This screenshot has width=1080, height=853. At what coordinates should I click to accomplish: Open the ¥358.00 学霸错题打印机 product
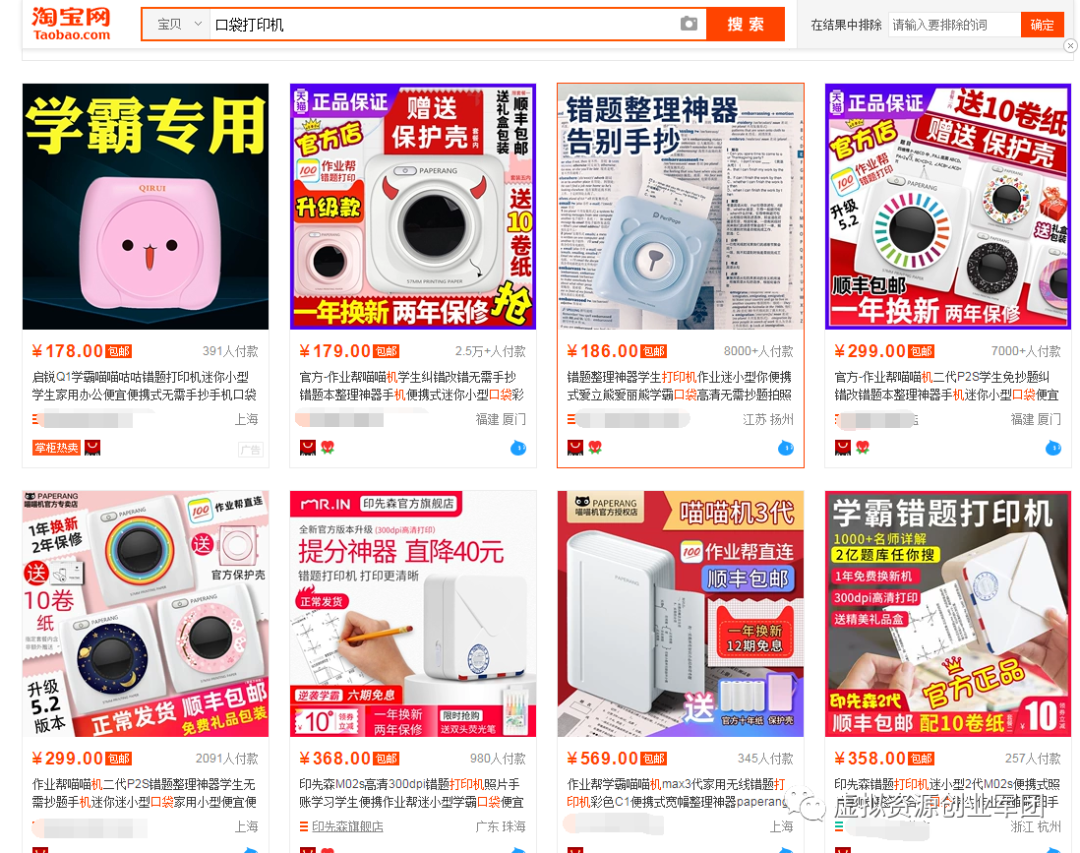[947, 614]
